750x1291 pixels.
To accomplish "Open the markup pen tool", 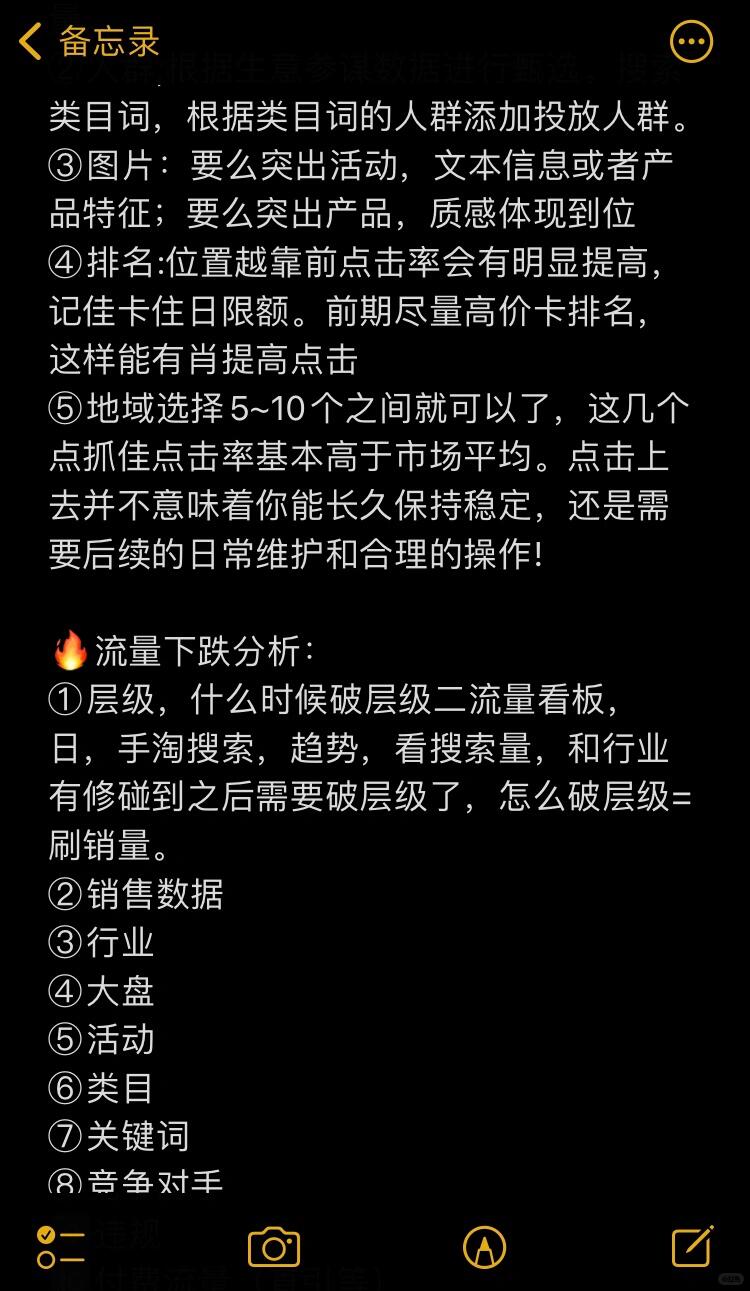I will coord(485,1247).
